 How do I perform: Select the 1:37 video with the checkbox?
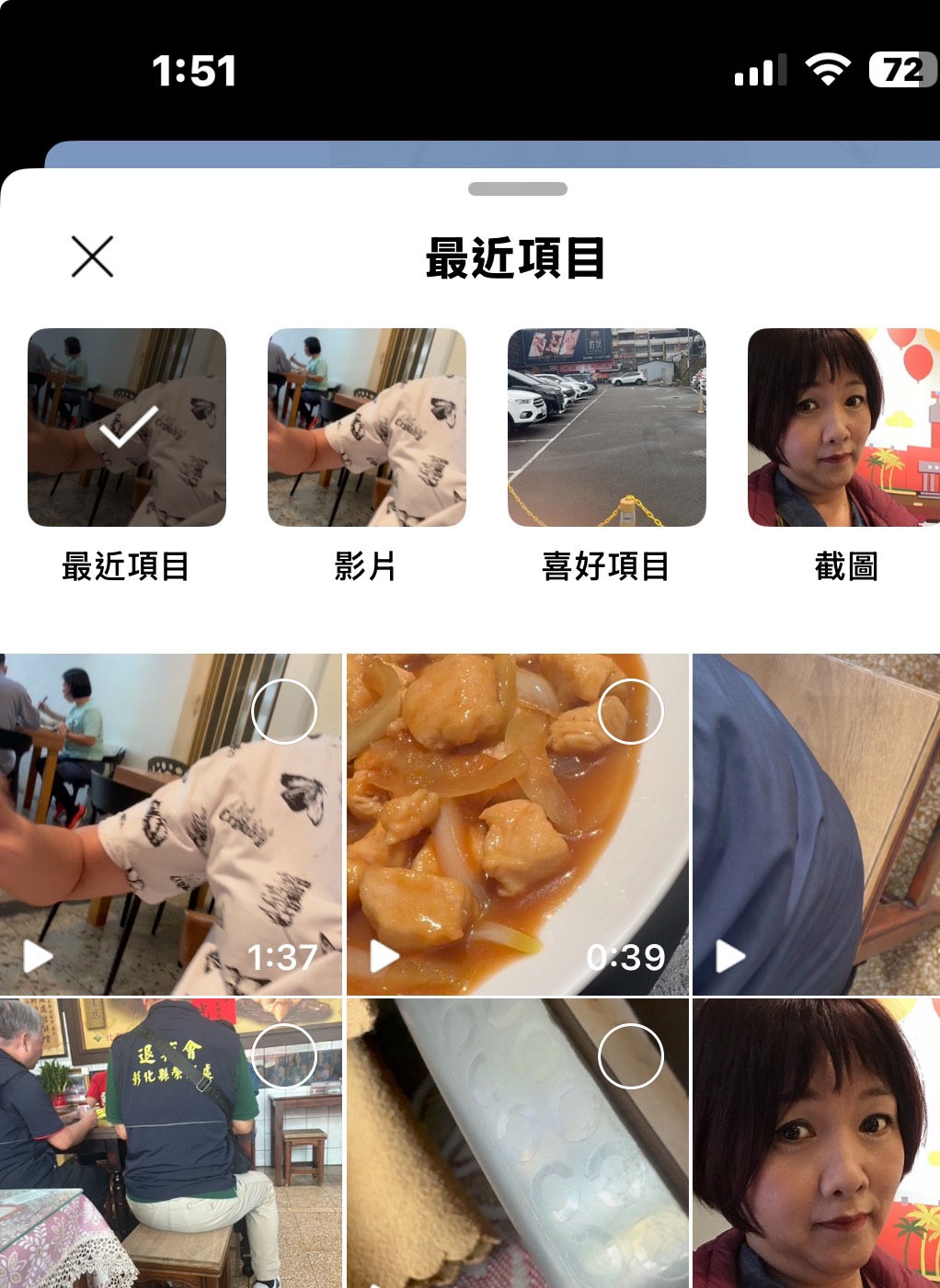pos(283,712)
